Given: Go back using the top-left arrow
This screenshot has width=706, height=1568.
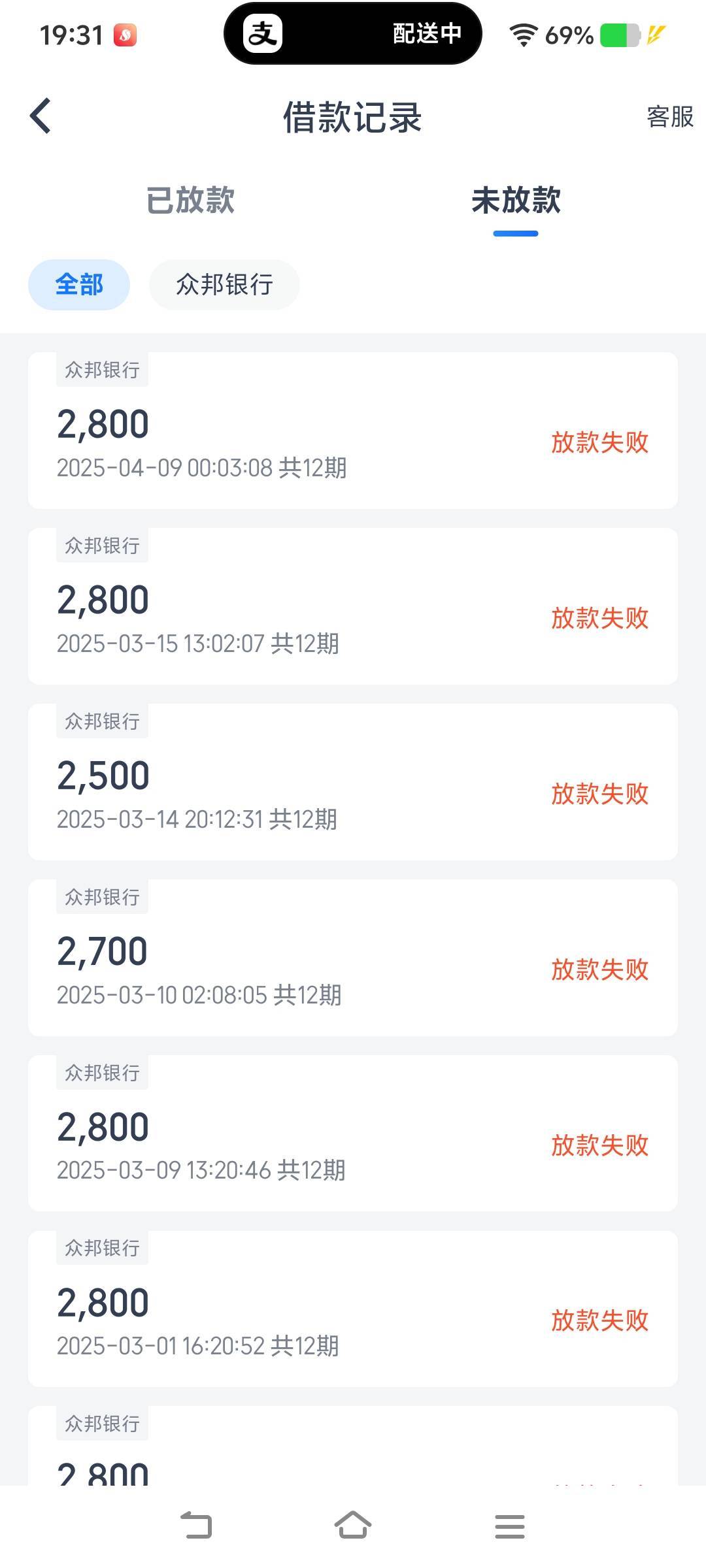Looking at the screenshot, I should pos(41,116).
